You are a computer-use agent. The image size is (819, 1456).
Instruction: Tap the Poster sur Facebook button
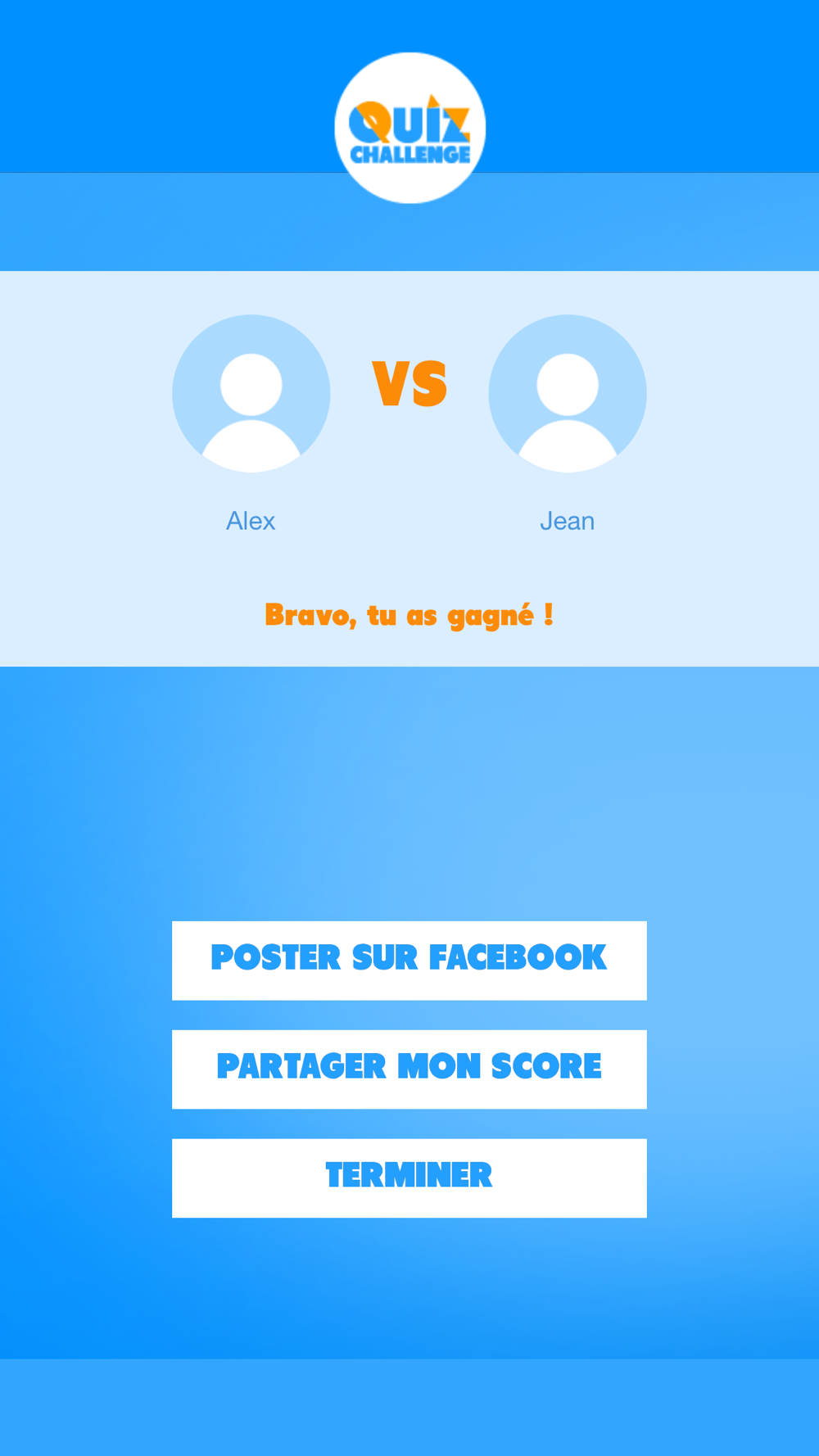pos(409,961)
